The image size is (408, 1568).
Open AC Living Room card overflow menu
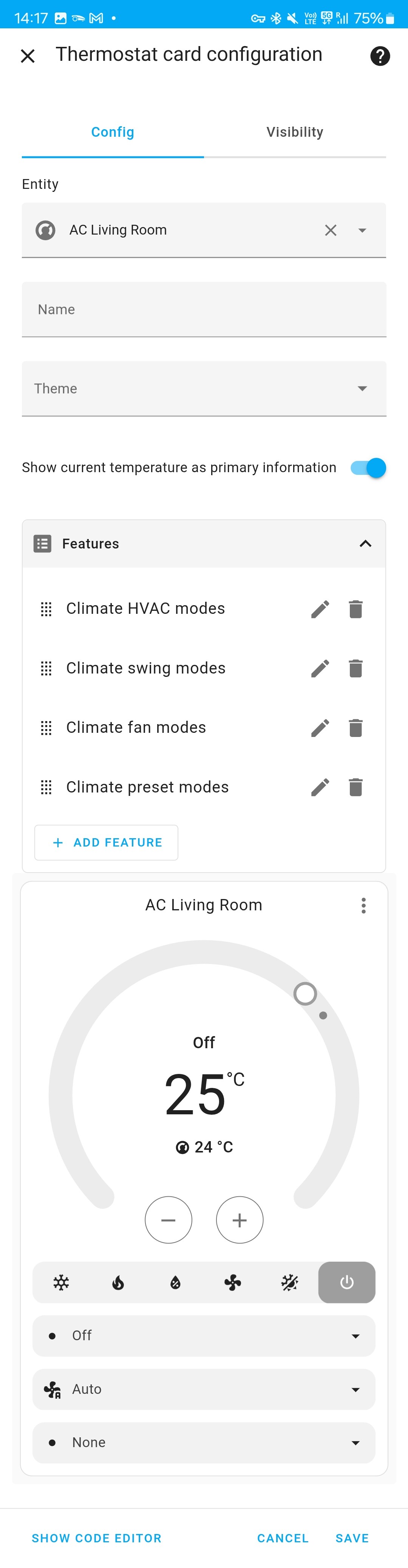click(x=363, y=905)
